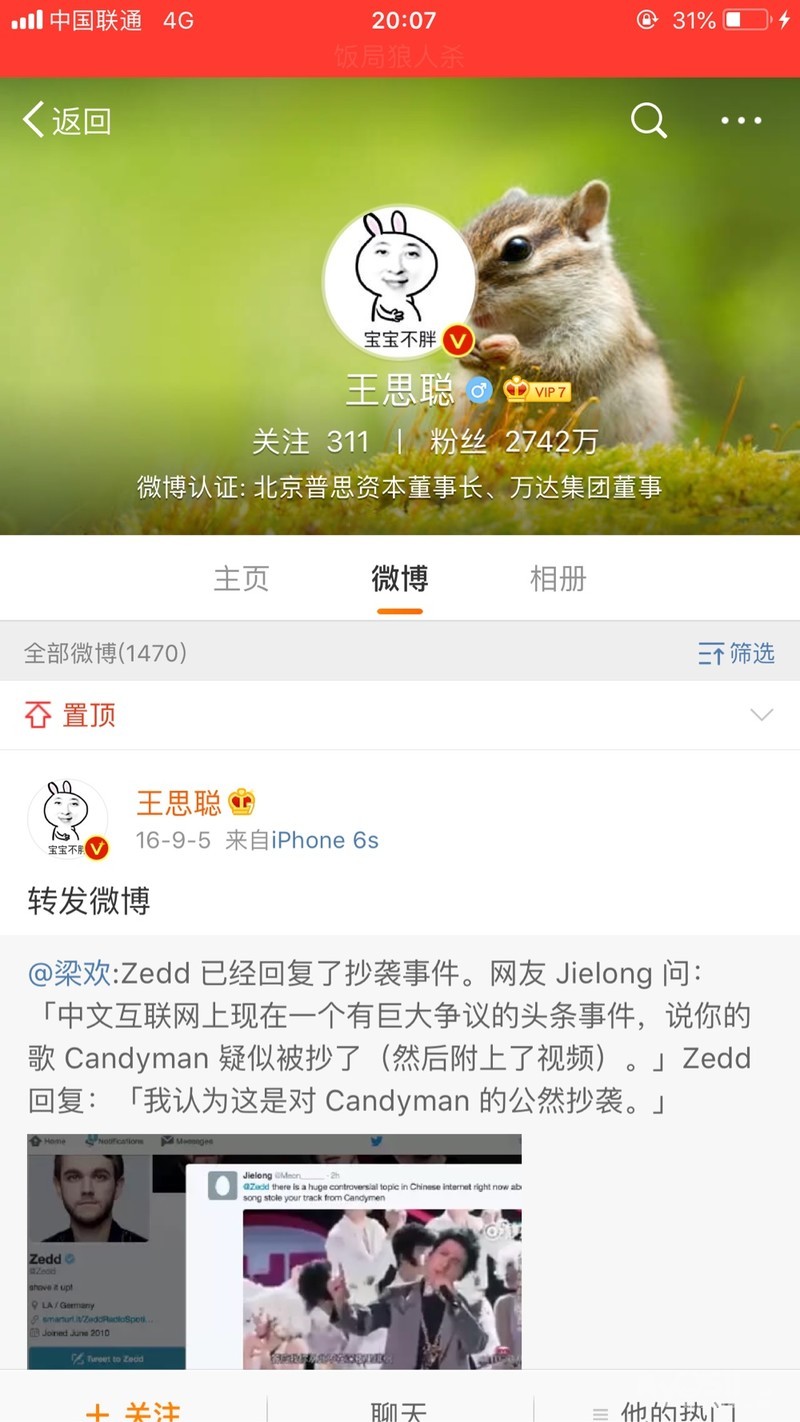800x1422 pixels.
Task: Go back with the 返回 arrow
Action: click(66, 121)
